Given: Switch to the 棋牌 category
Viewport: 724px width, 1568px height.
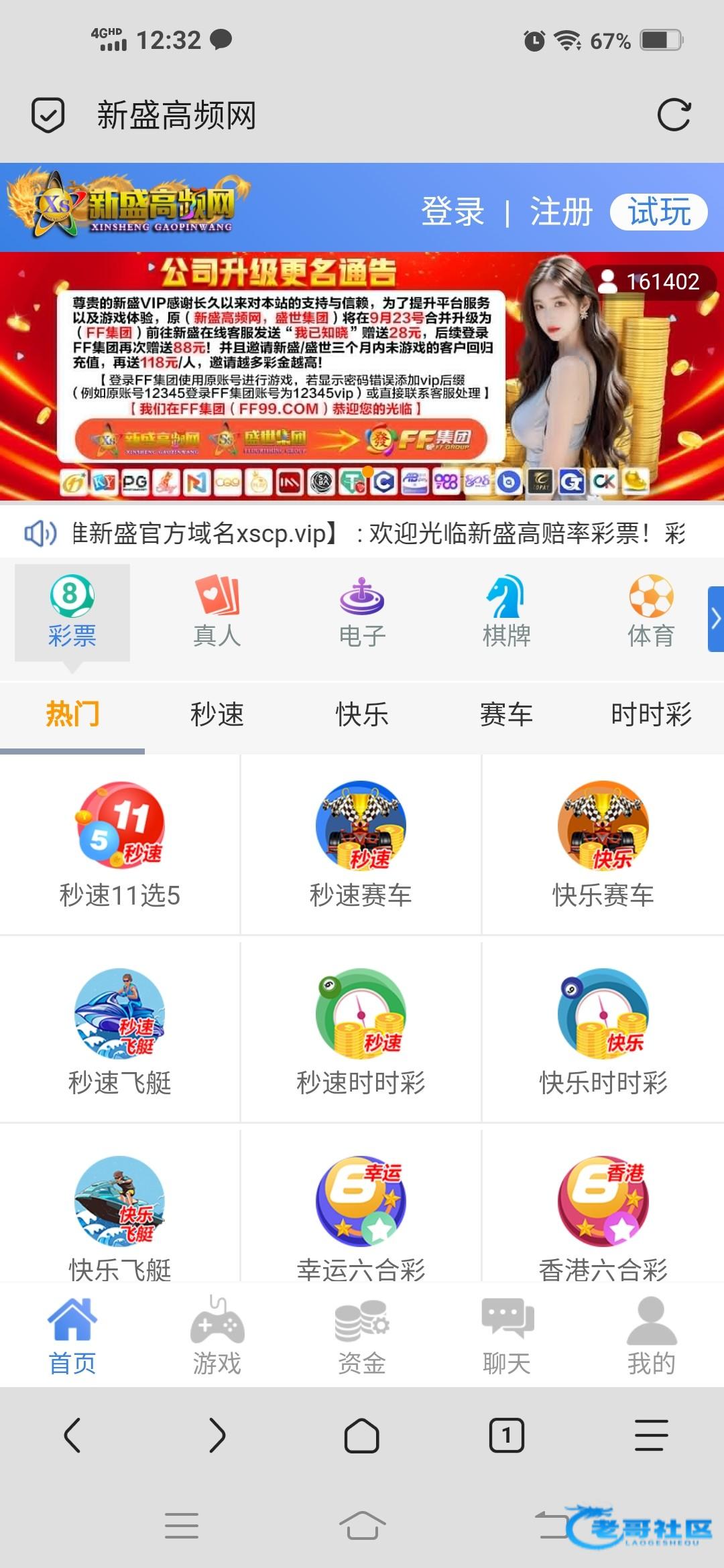Looking at the screenshot, I should (506, 612).
